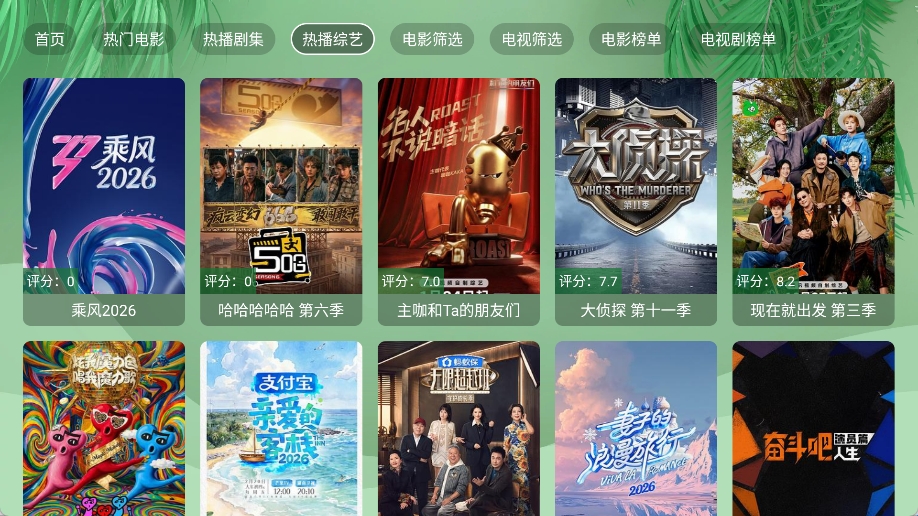
Task: Open 哈哈哈哈哈 第六季
Action: [281, 200]
